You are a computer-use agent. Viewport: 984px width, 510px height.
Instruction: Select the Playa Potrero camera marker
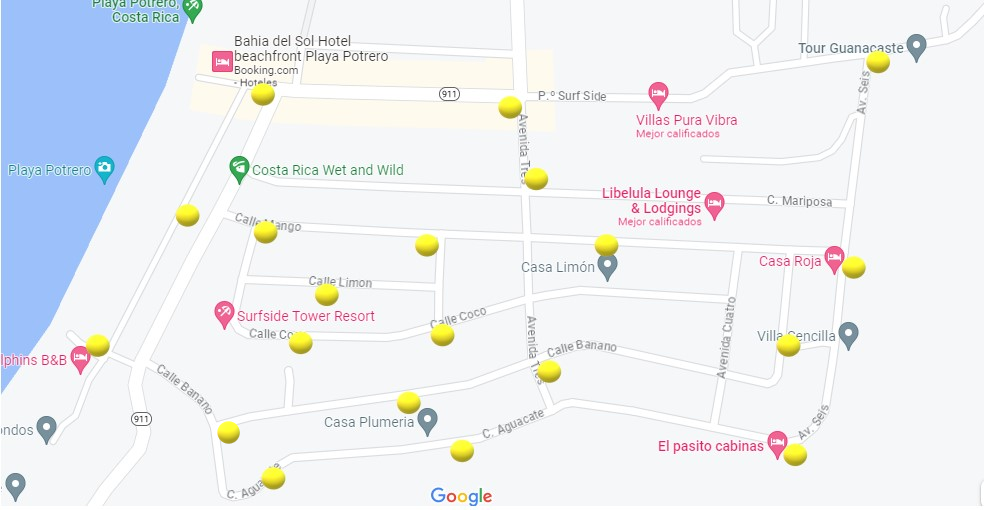pos(104,168)
